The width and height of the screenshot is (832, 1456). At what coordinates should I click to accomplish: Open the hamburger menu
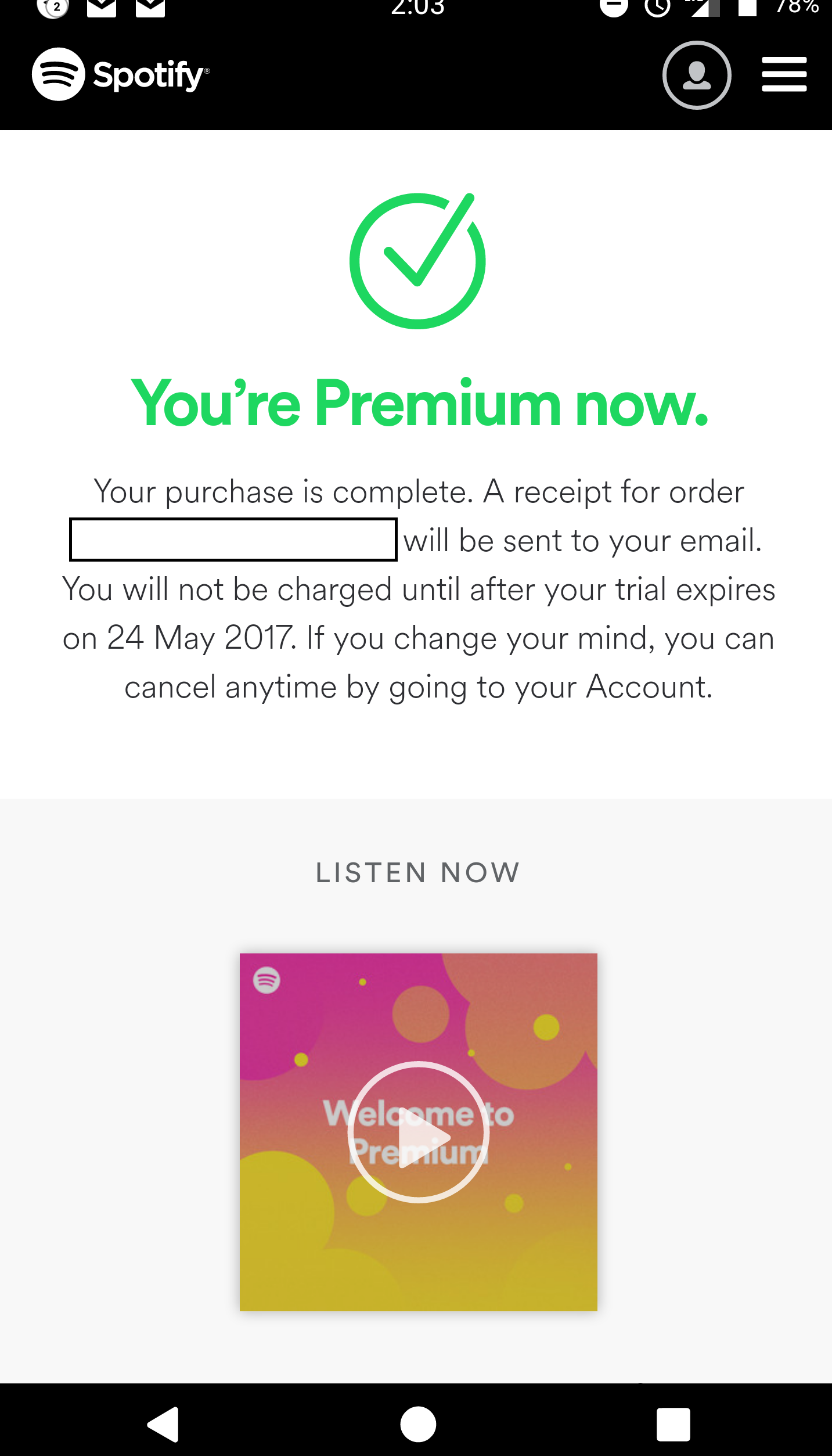pyautogui.click(x=784, y=74)
